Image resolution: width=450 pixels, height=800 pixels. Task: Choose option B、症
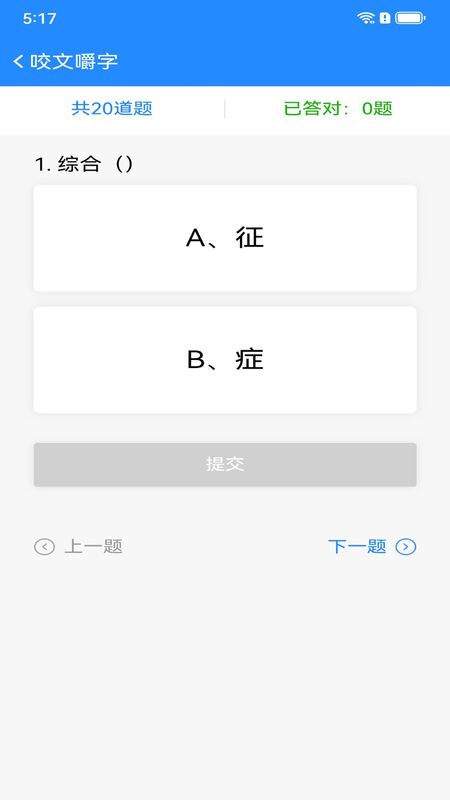tap(225, 360)
